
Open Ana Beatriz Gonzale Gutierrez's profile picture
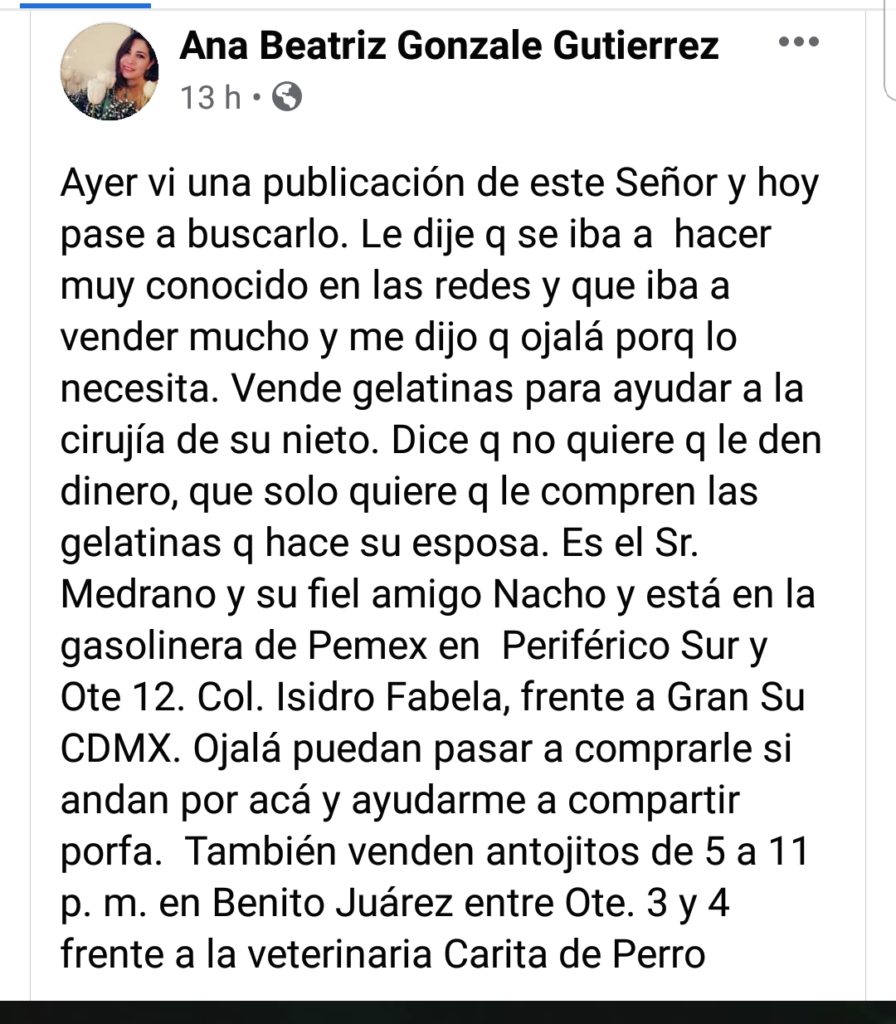(109, 71)
